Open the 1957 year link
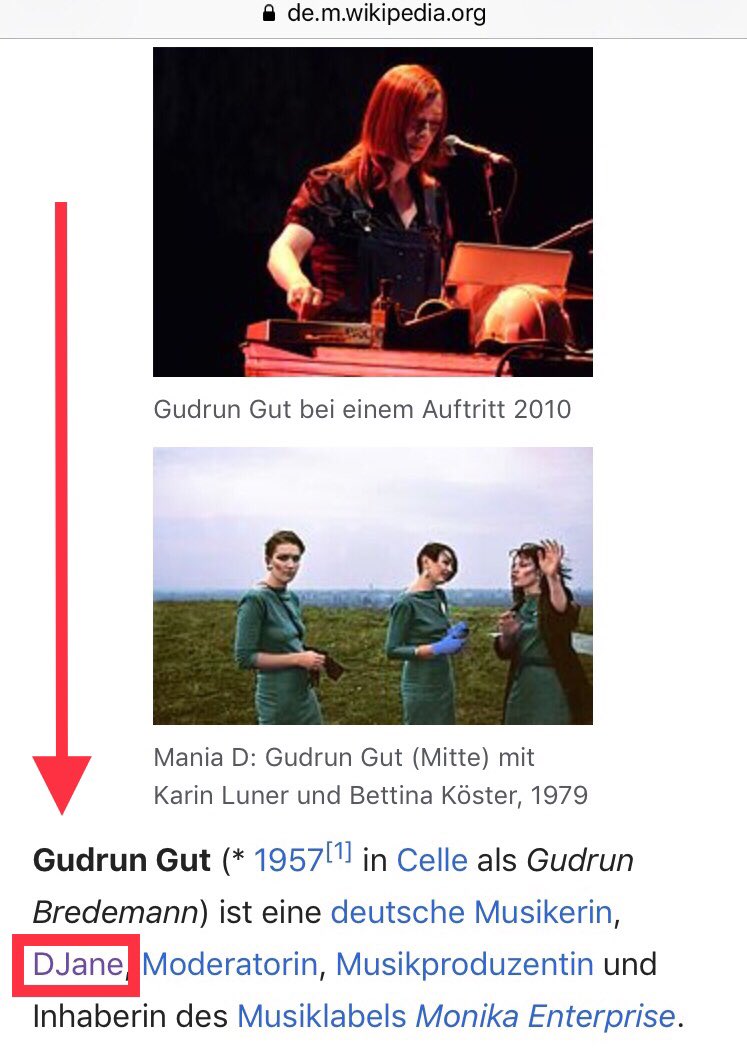 tap(290, 860)
